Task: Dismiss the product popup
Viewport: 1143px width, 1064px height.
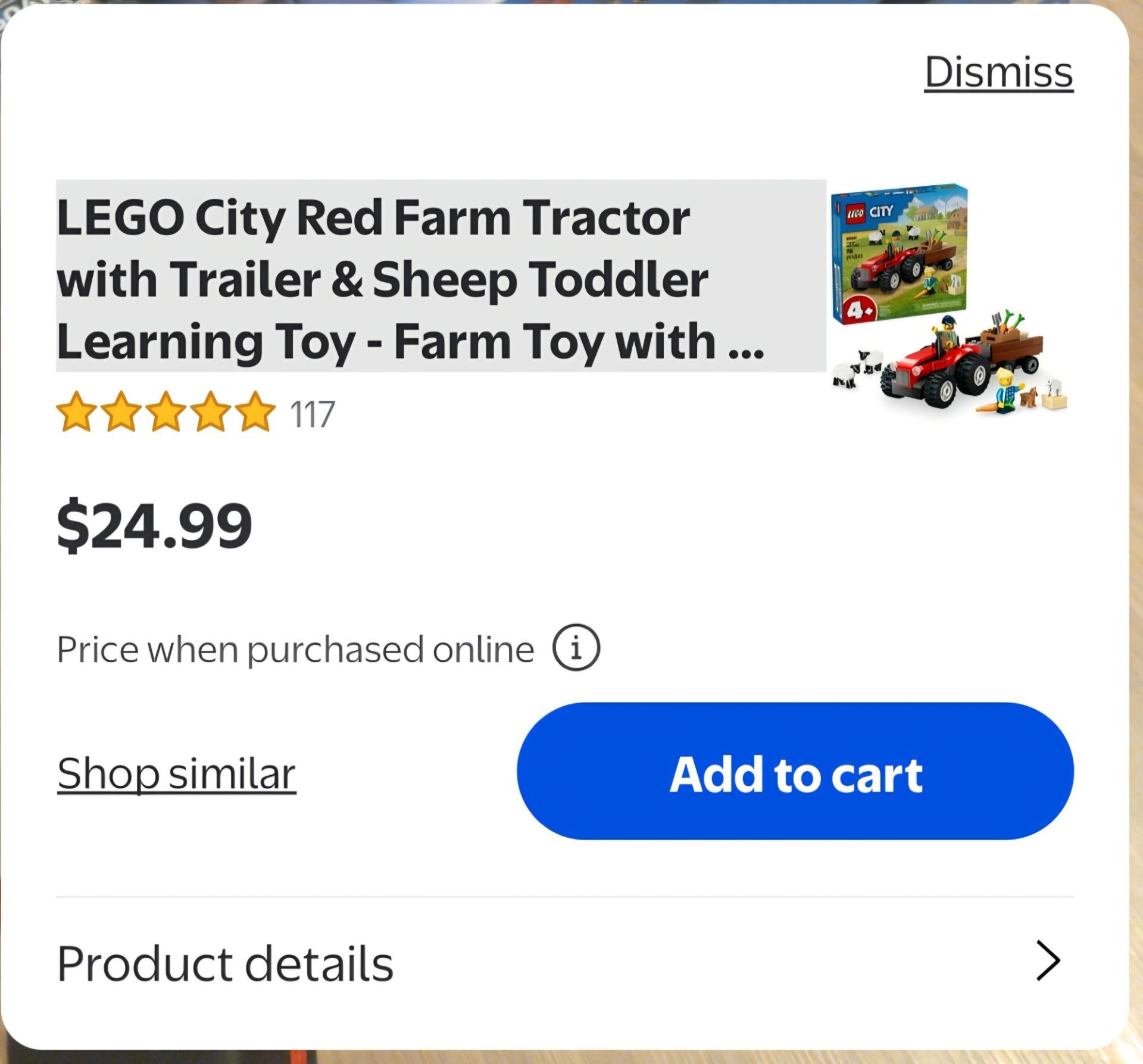Action: pos(998,72)
